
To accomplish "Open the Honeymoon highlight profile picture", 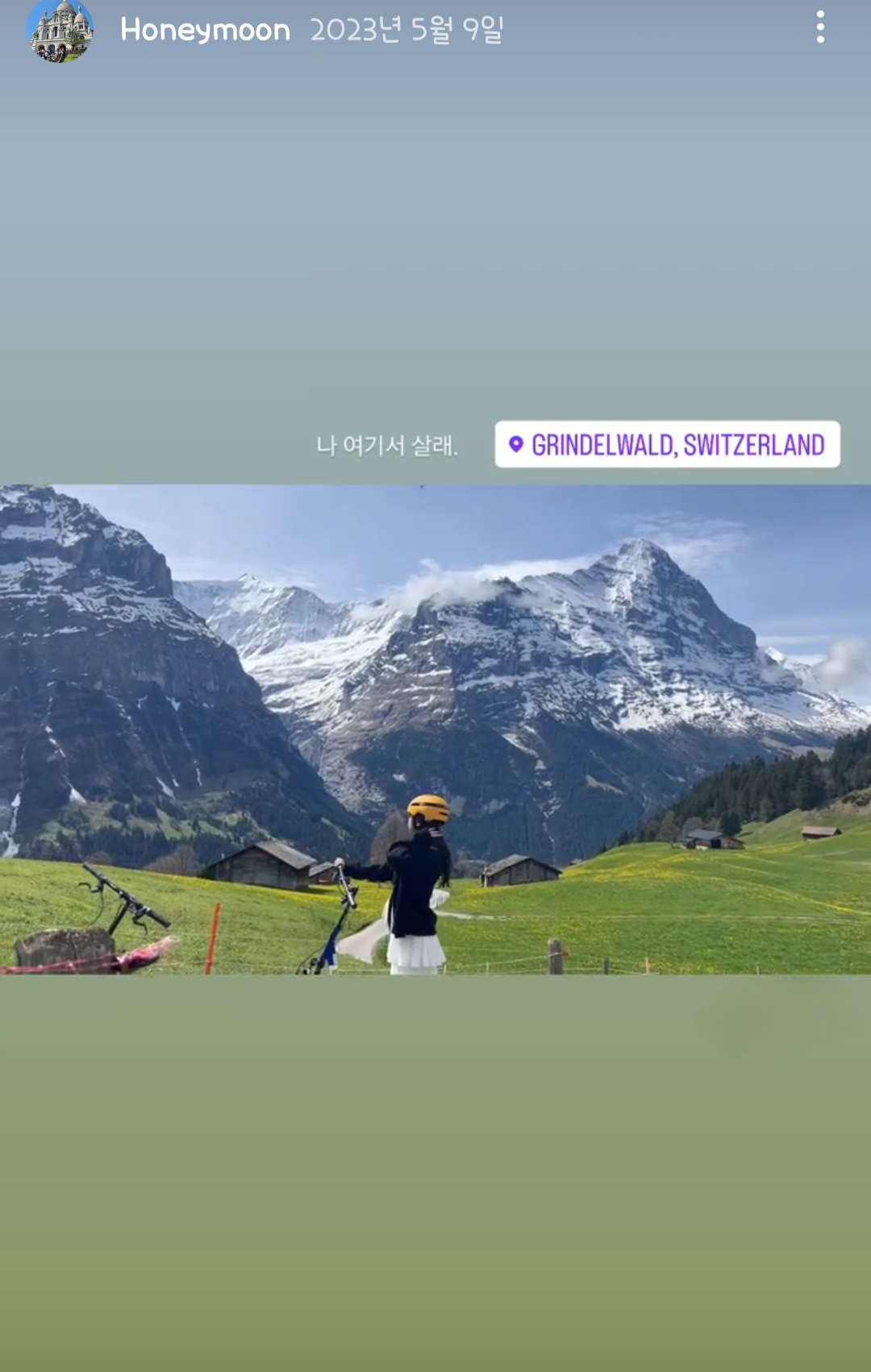I will tap(60, 31).
